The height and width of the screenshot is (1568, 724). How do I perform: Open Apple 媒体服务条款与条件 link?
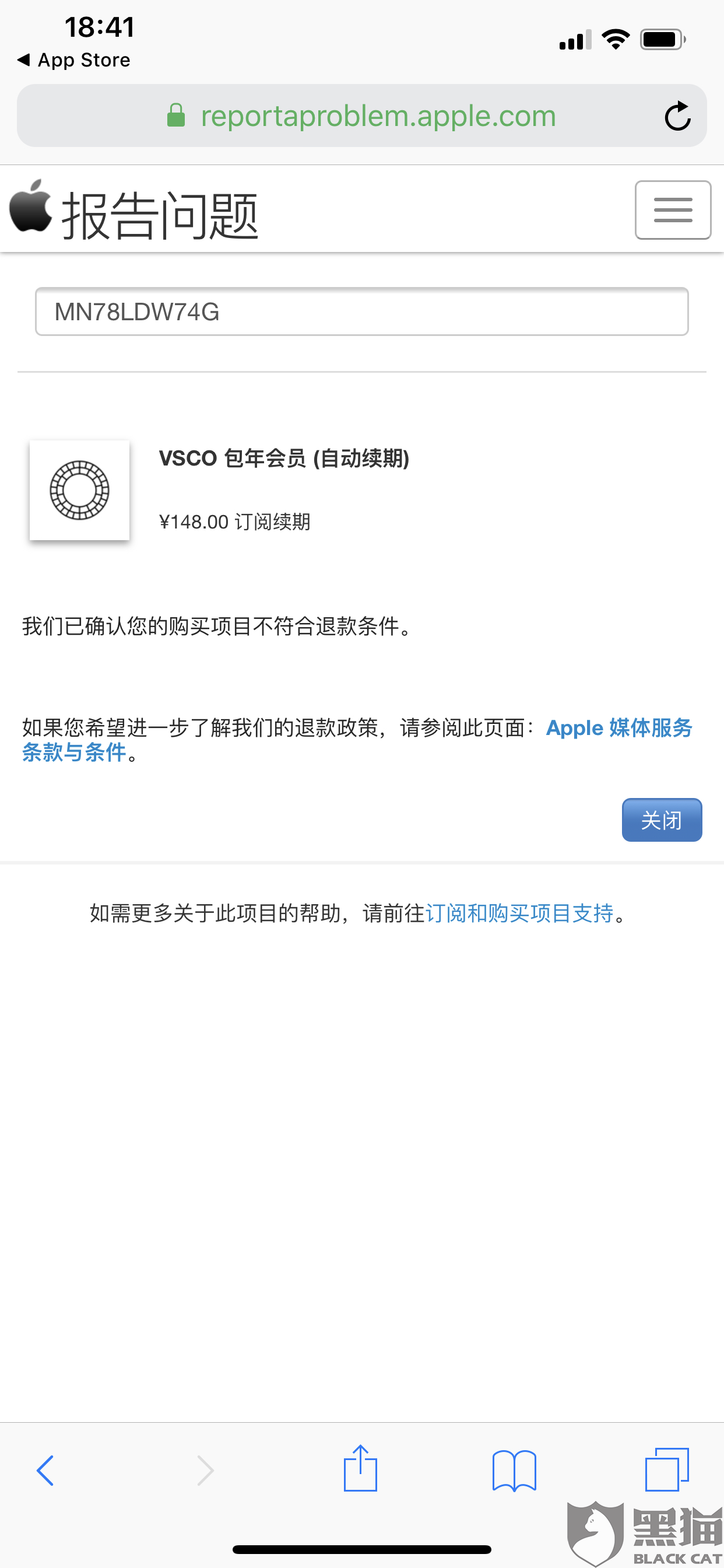pyautogui.click(x=357, y=740)
